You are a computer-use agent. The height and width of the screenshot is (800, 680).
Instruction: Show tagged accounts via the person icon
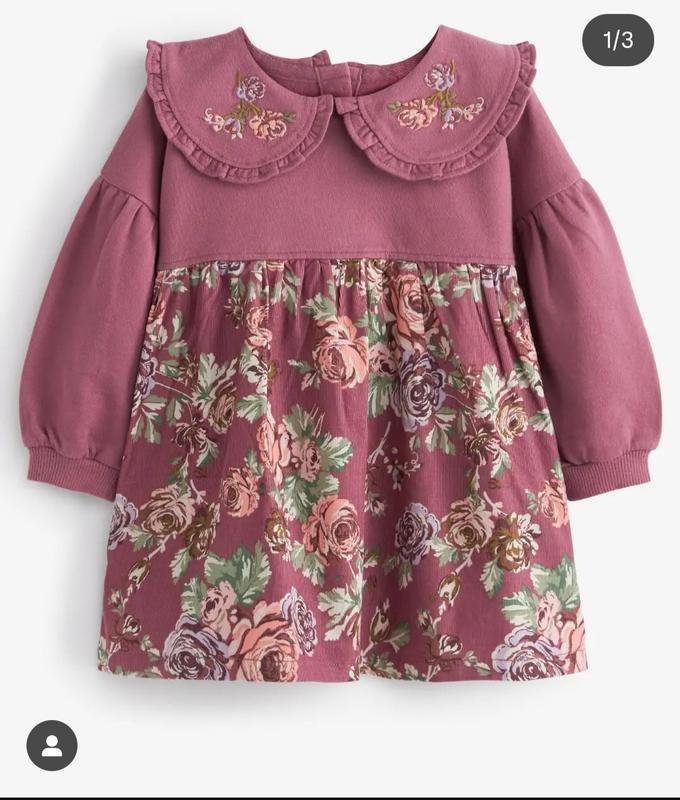coord(52,745)
